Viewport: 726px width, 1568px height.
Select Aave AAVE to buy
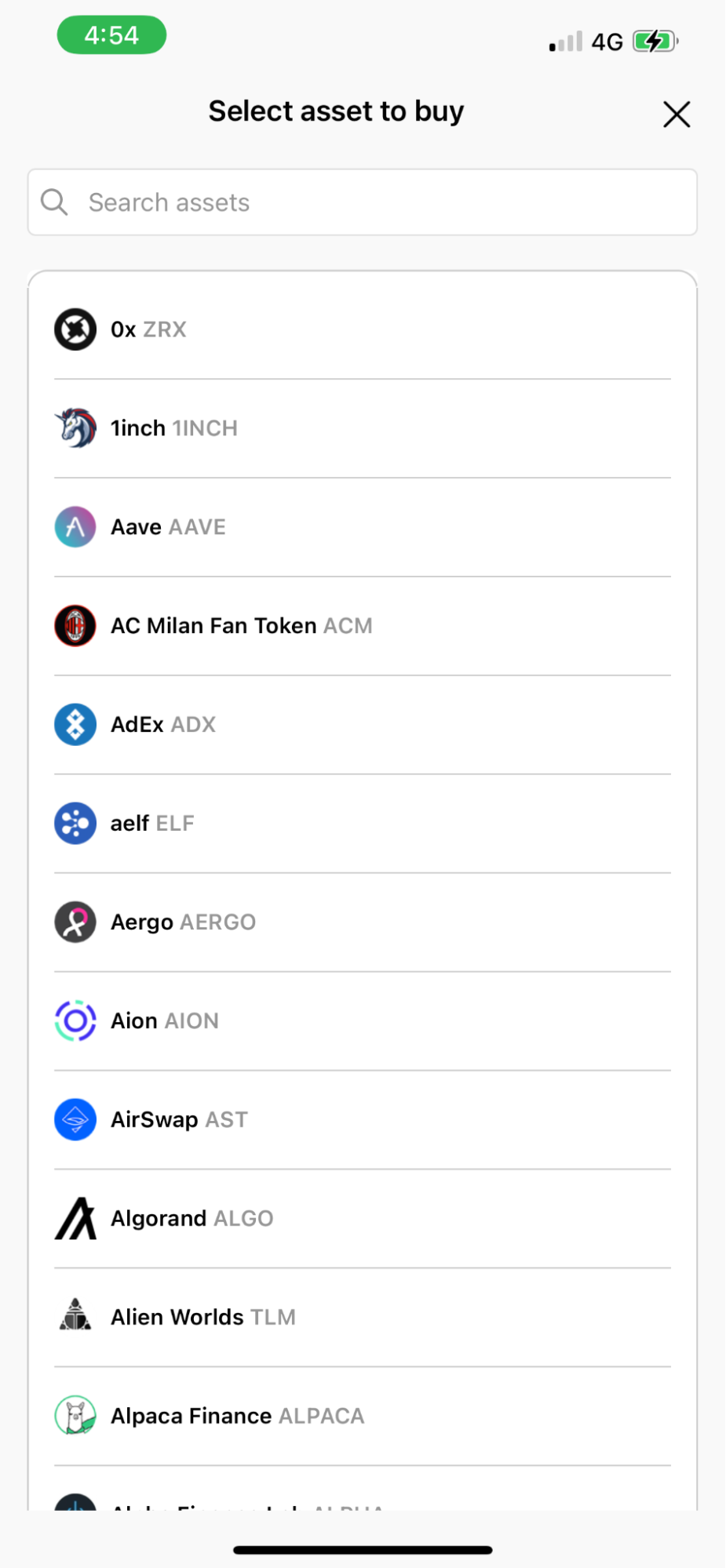point(363,527)
